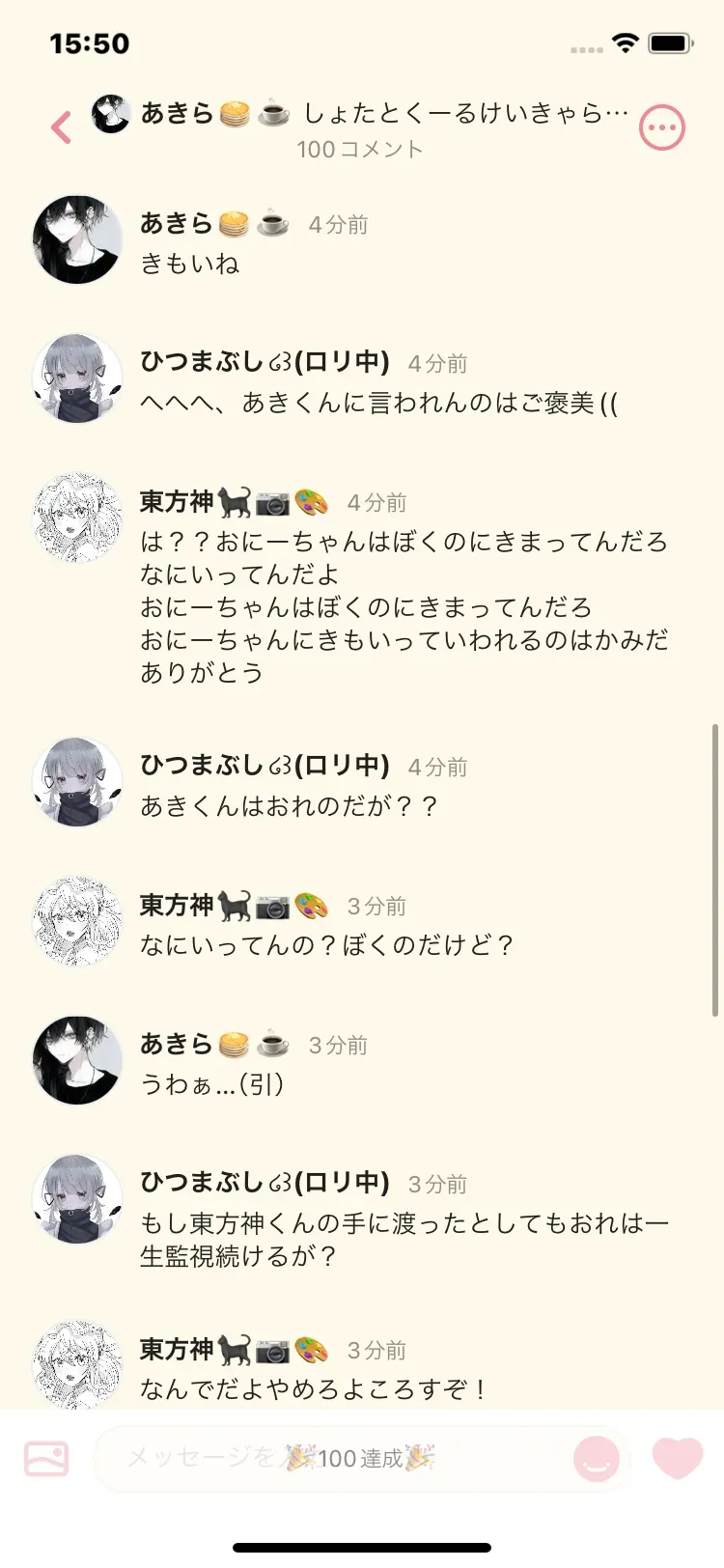
Task: Go back using the pink arrow
Action: pyautogui.click(x=61, y=127)
